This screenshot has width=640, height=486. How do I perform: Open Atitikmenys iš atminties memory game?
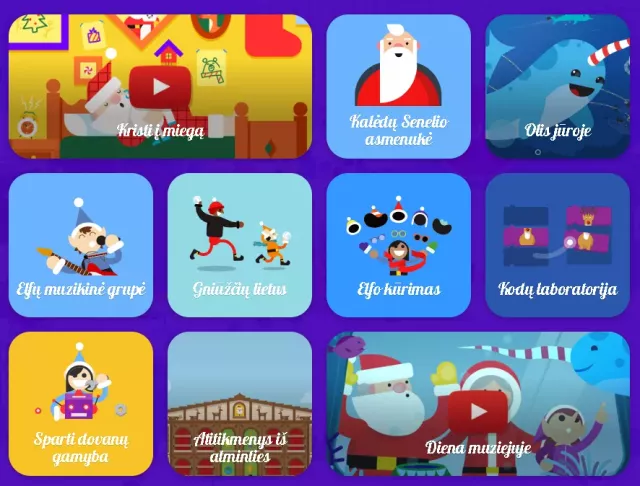(x=239, y=404)
